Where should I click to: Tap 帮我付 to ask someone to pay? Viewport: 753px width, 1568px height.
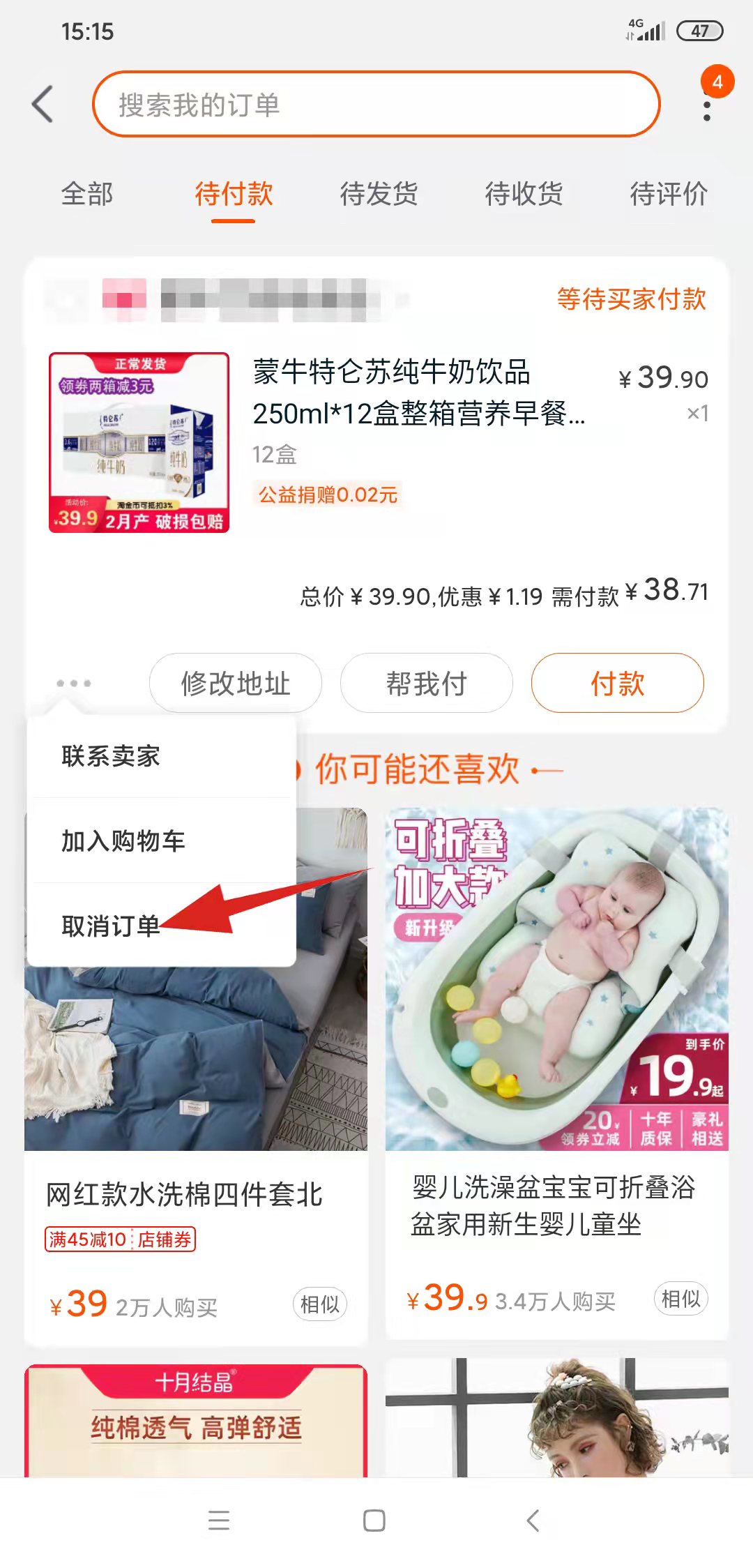point(427,683)
